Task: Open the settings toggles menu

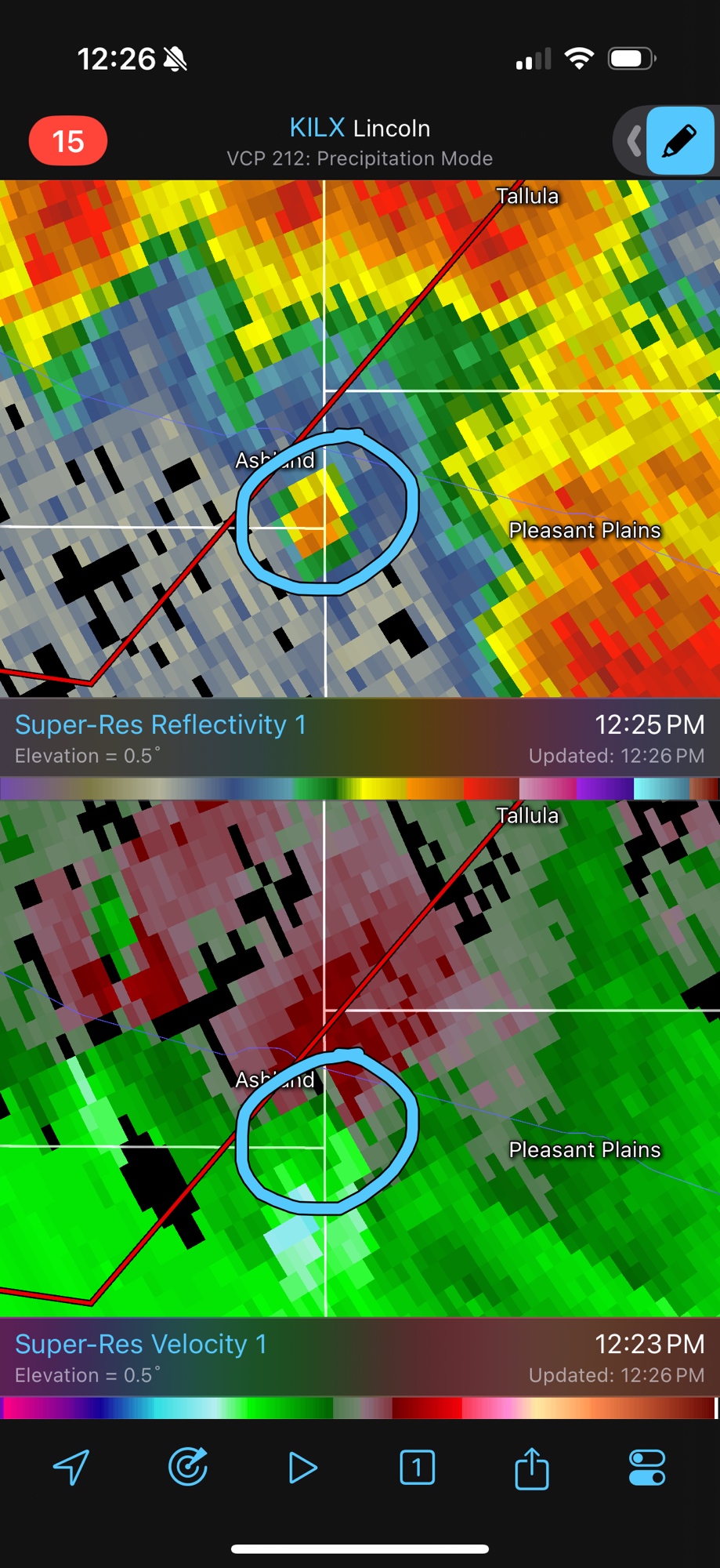Action: 647,1467
